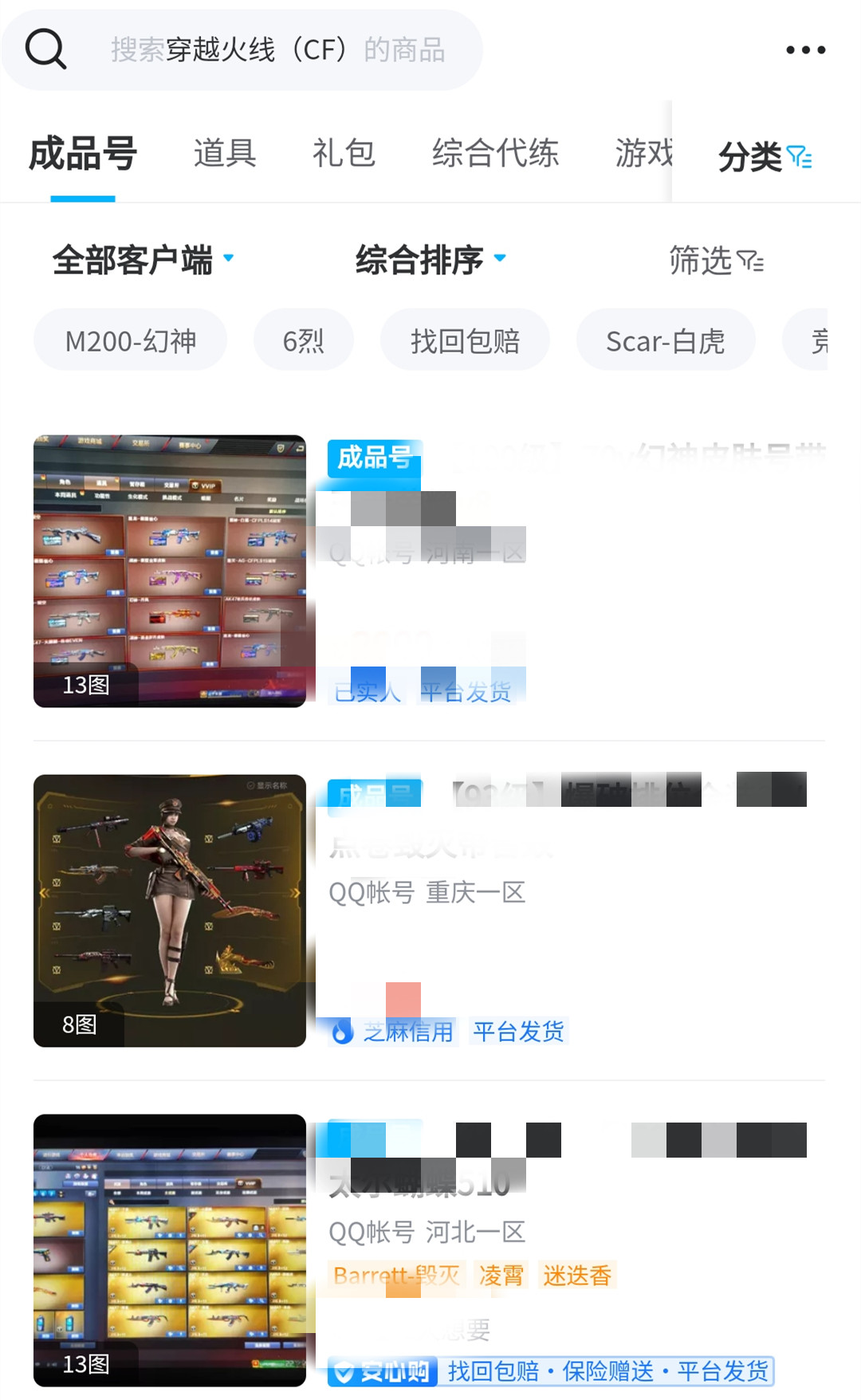861x1400 pixels.
Task: Expand the 全部客户端 dropdown
Action: point(143,260)
